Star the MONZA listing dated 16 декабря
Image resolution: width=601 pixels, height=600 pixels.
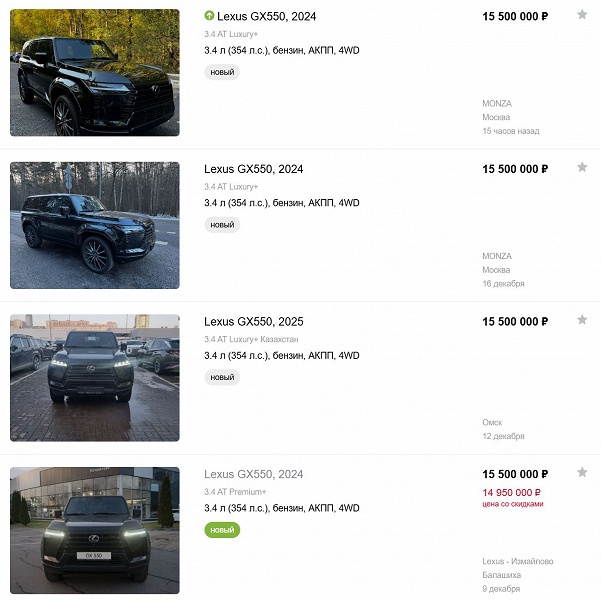tap(582, 168)
